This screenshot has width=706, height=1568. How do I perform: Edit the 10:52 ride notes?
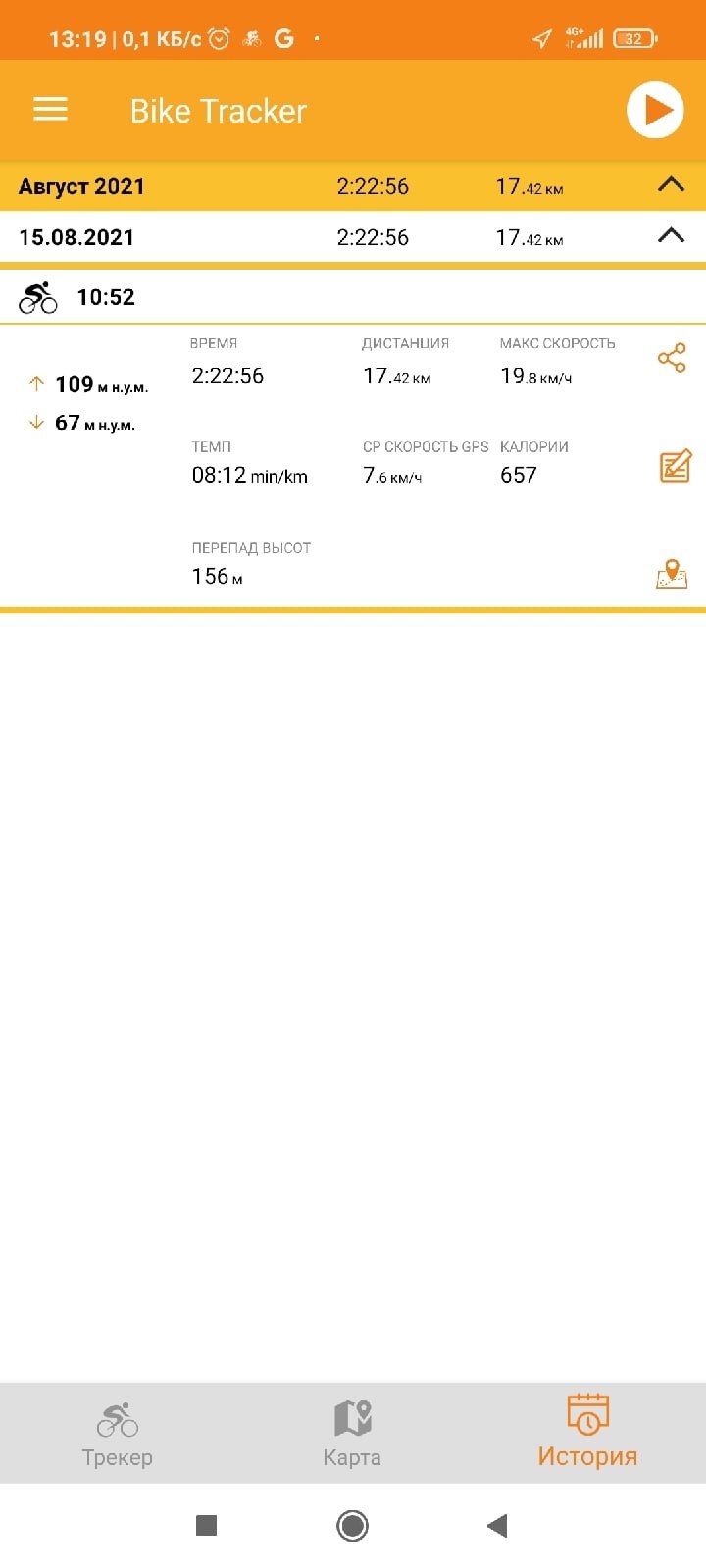pyautogui.click(x=675, y=466)
